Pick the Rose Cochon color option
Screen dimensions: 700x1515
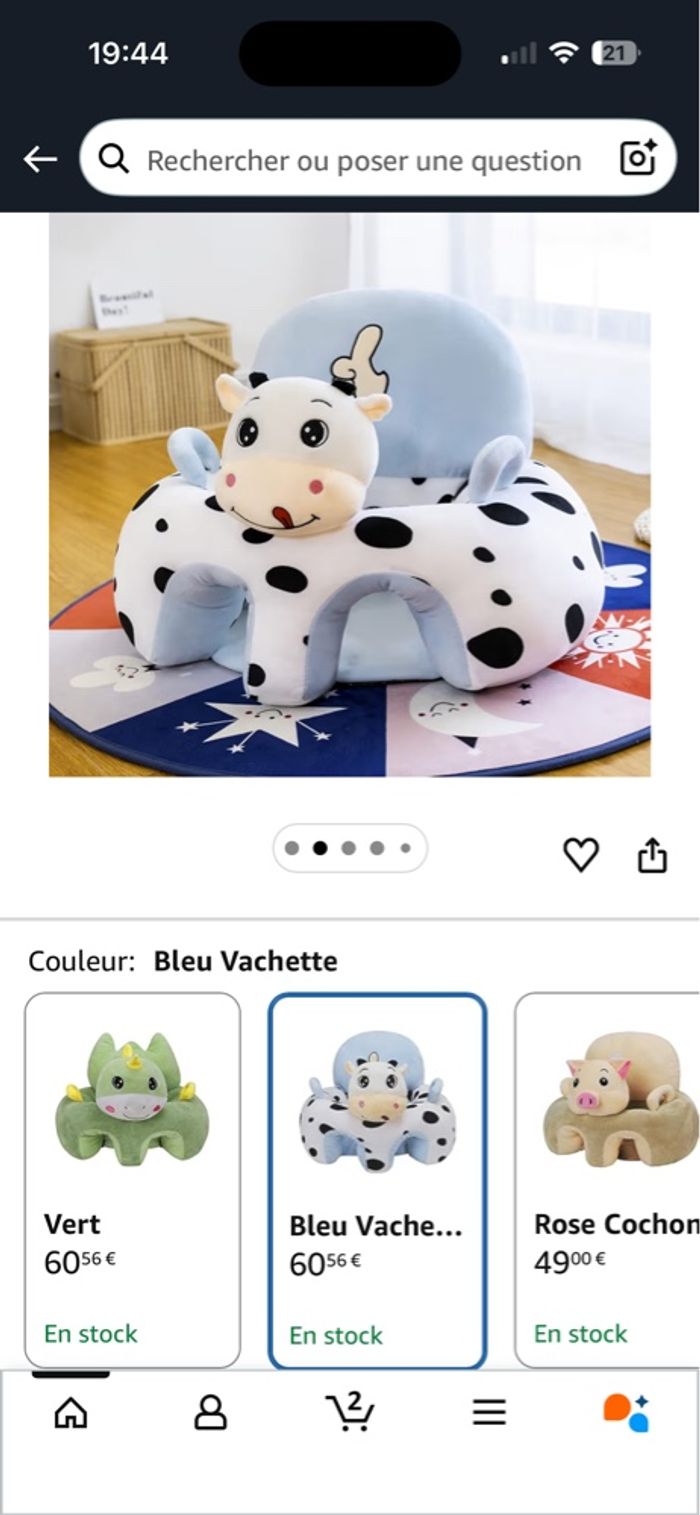click(610, 1180)
